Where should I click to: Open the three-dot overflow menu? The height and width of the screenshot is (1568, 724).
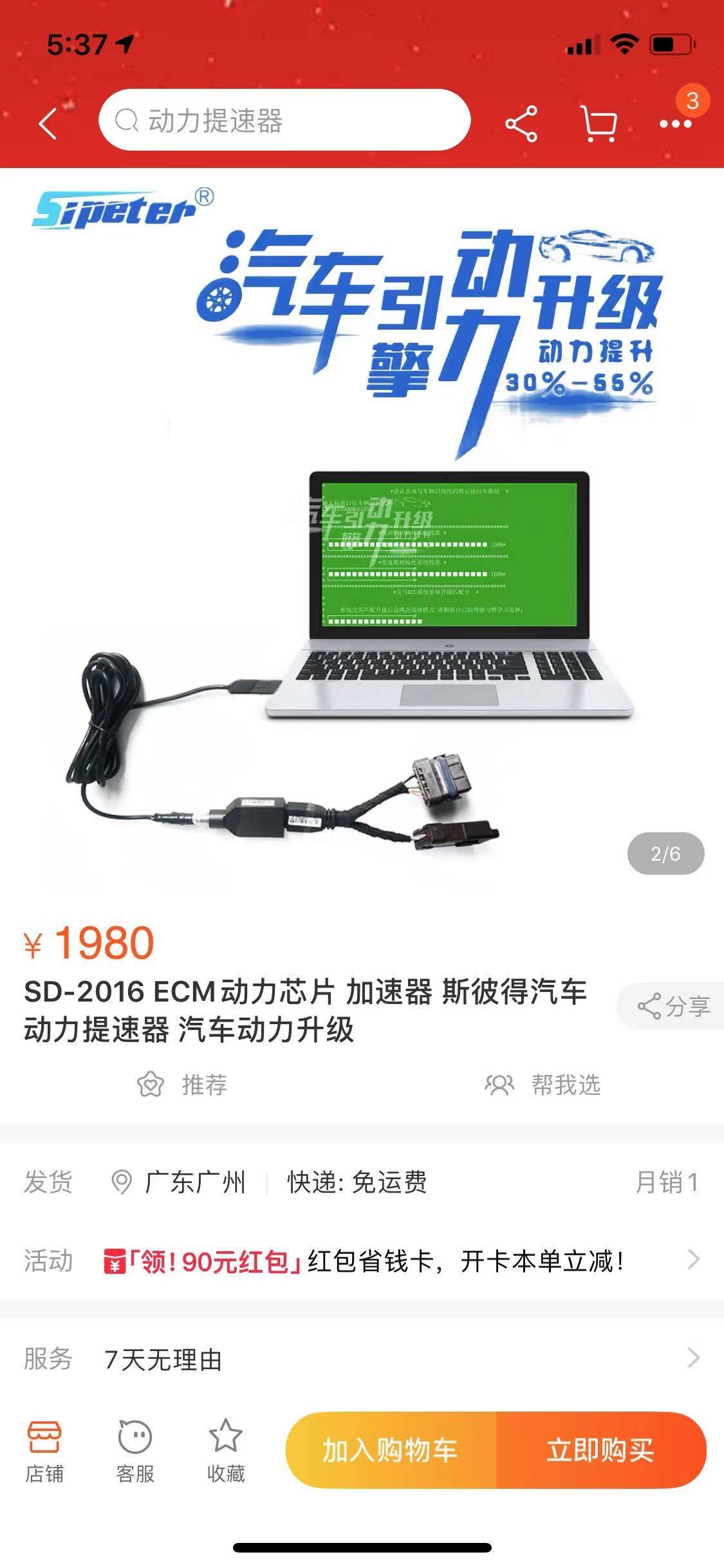(675, 124)
